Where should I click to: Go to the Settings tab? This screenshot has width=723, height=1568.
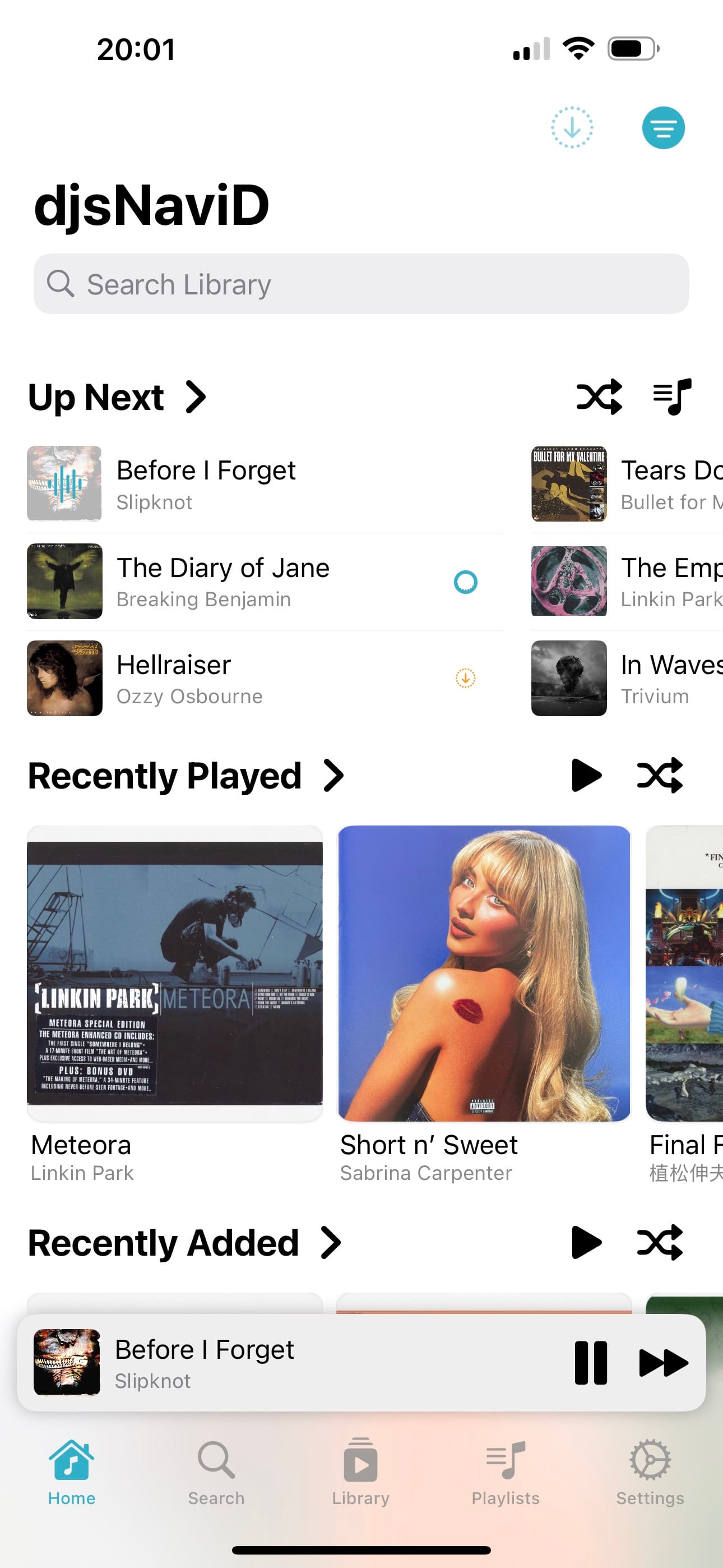click(x=650, y=1472)
